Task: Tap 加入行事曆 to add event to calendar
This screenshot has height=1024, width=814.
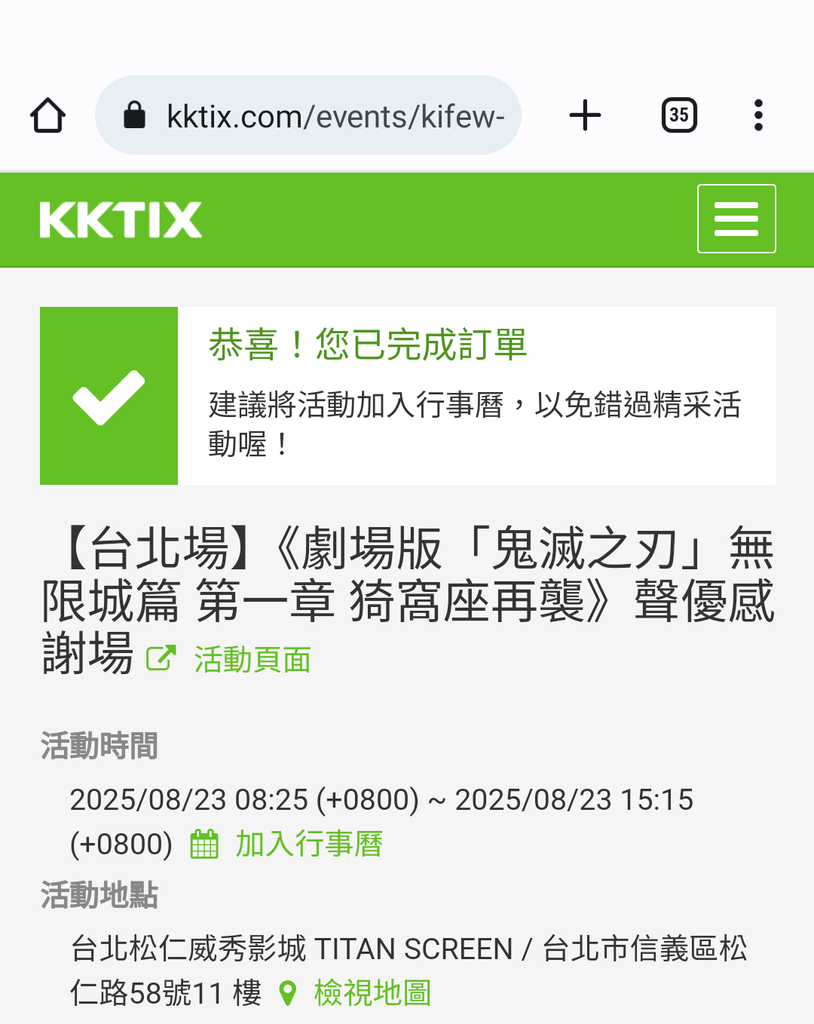Action: click(x=308, y=844)
